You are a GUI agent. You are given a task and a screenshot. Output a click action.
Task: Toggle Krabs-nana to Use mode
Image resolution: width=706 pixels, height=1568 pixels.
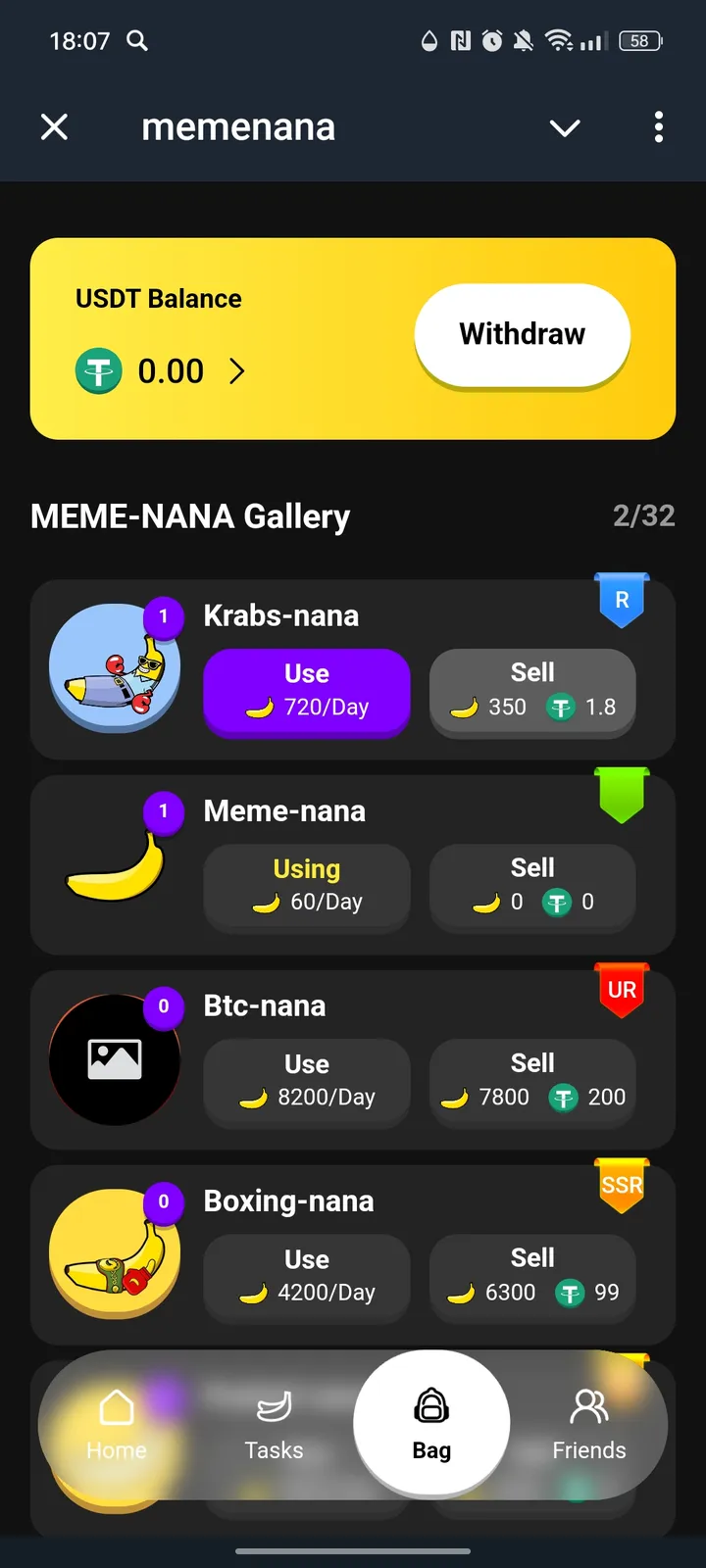[x=307, y=692]
